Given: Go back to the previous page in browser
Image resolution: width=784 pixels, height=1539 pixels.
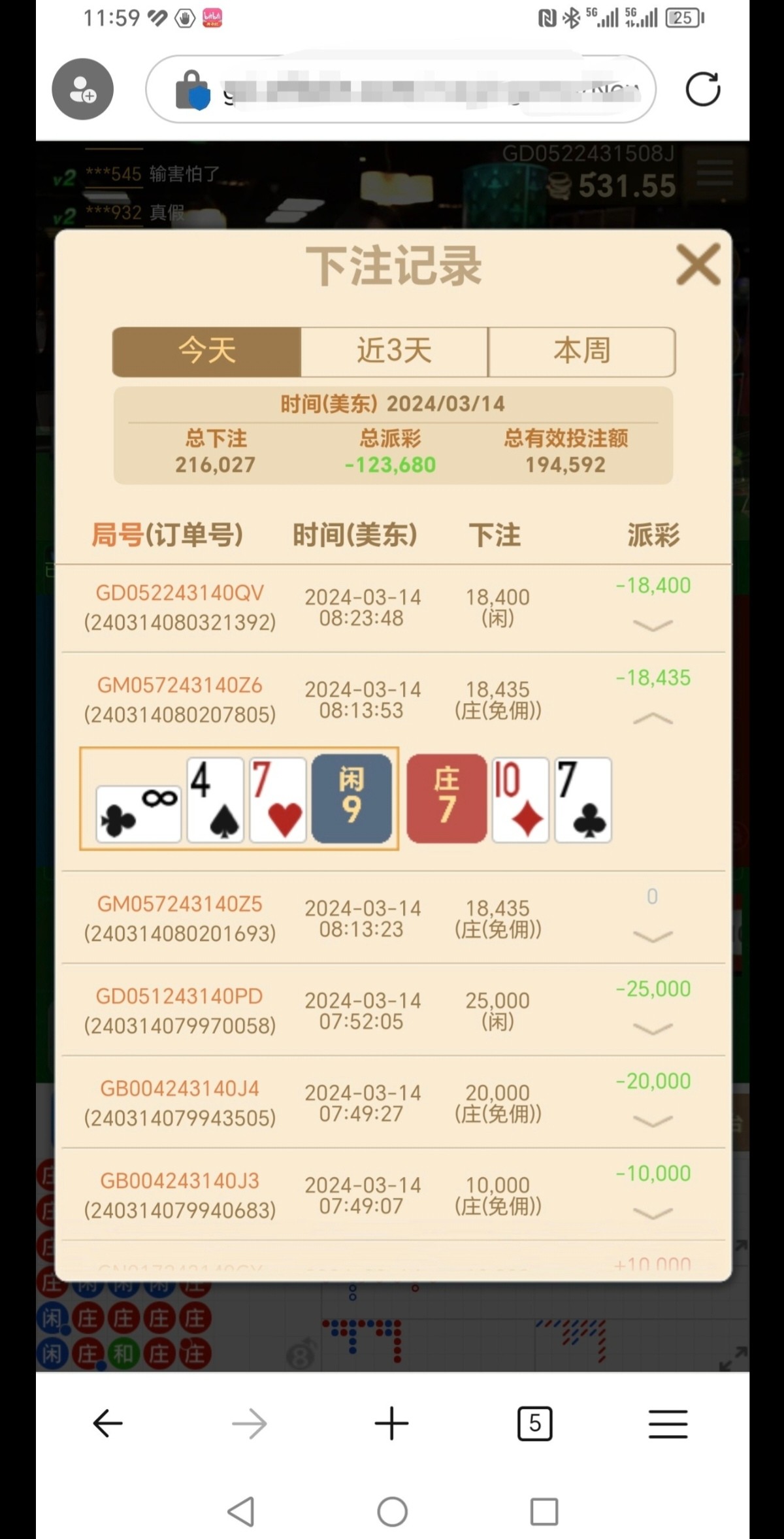Looking at the screenshot, I should point(108,1423).
